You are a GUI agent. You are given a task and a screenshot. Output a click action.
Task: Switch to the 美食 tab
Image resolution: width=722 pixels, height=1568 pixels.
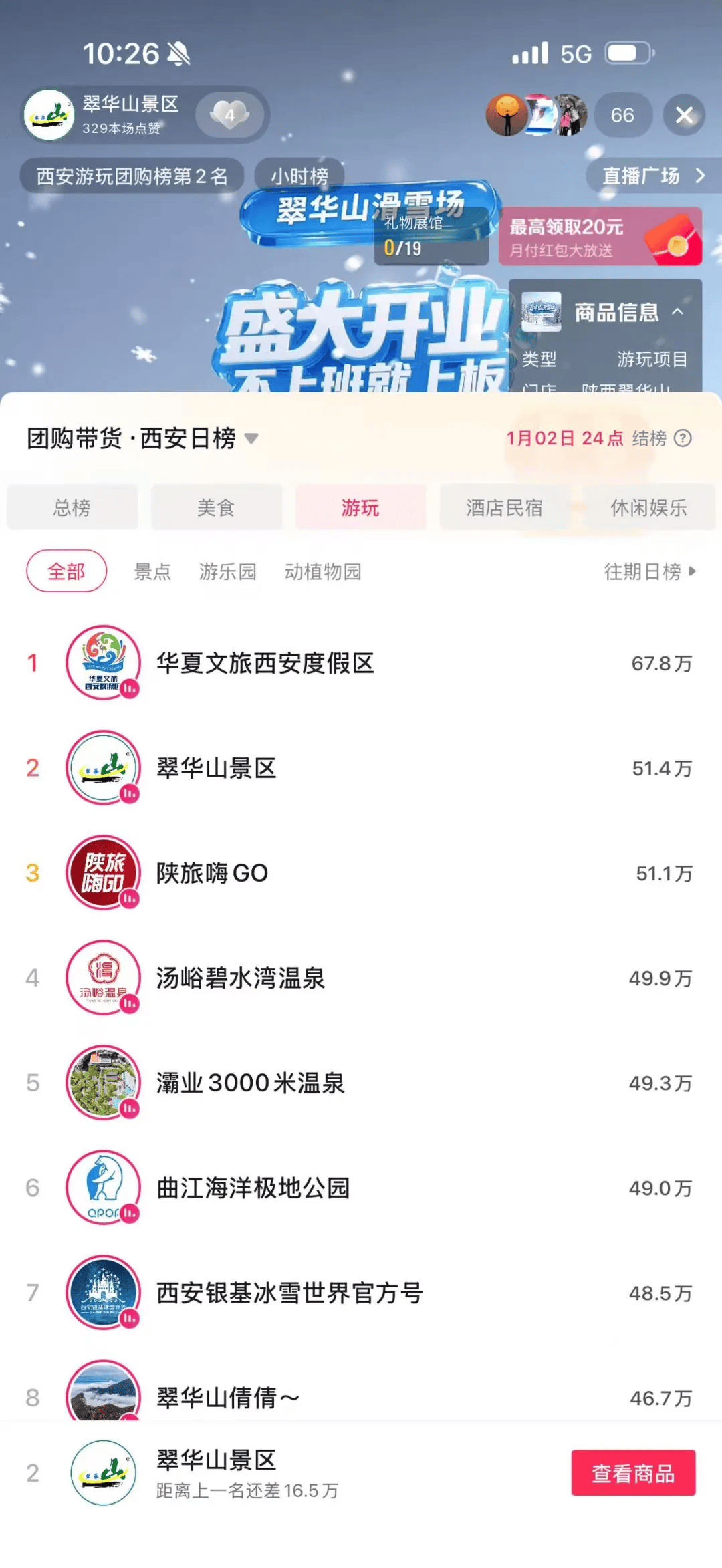[x=216, y=507]
